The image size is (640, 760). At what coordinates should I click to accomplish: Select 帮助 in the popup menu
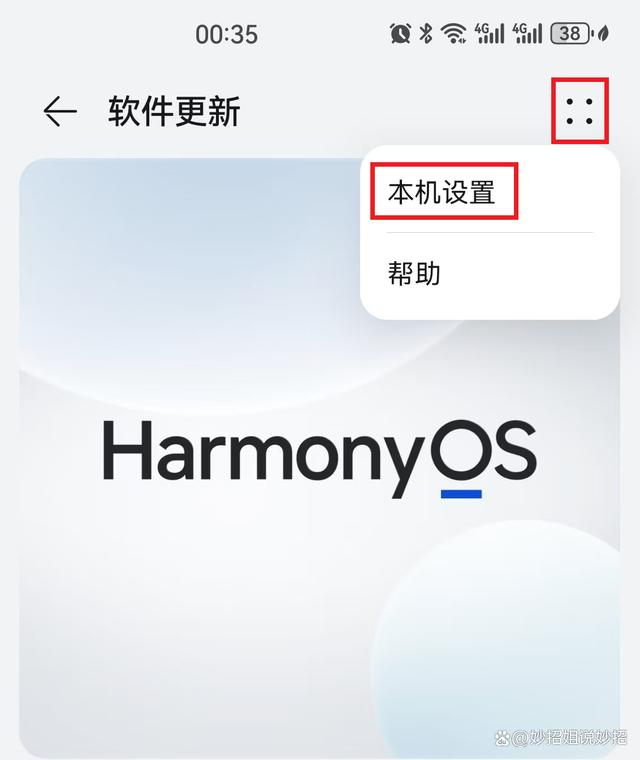(415, 273)
